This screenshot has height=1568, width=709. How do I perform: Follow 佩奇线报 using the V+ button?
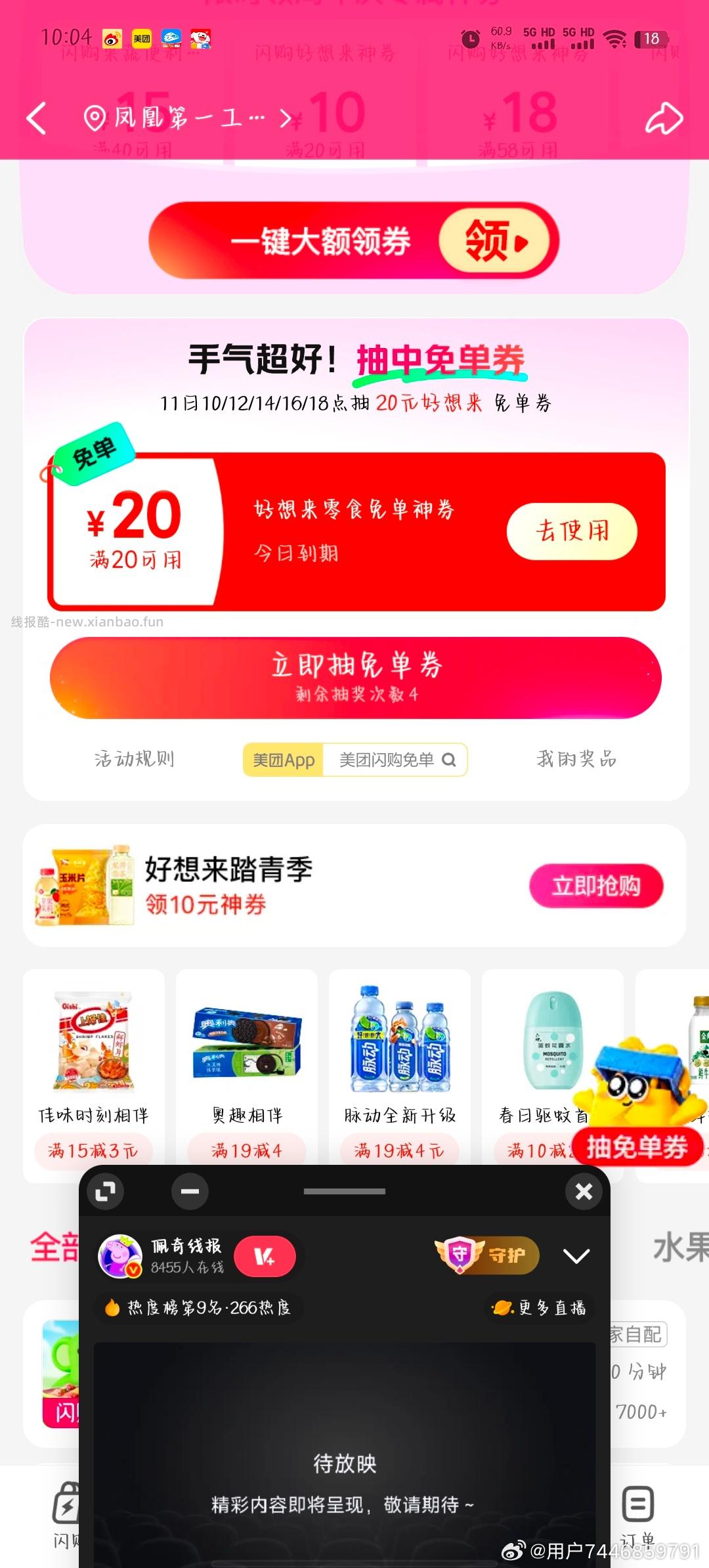tap(266, 1255)
